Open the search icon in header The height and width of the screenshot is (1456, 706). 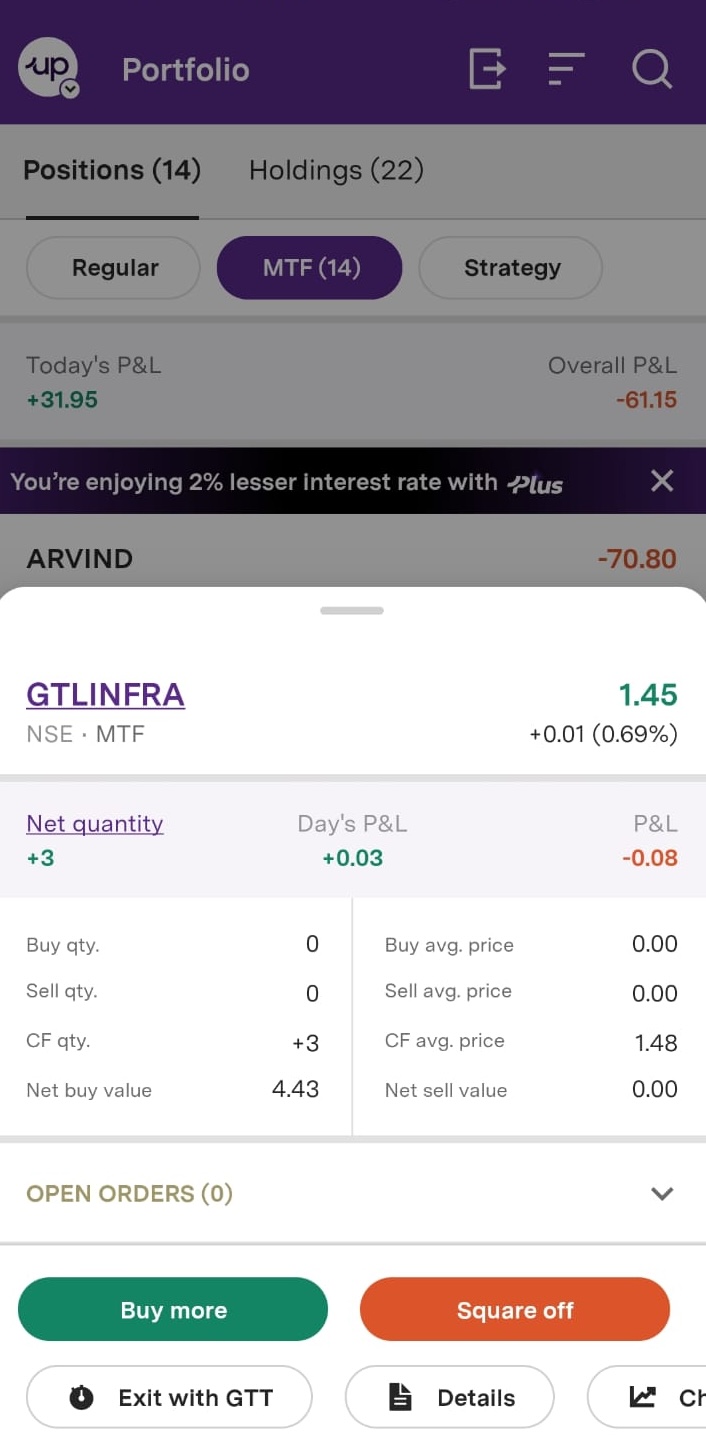[x=652, y=70]
